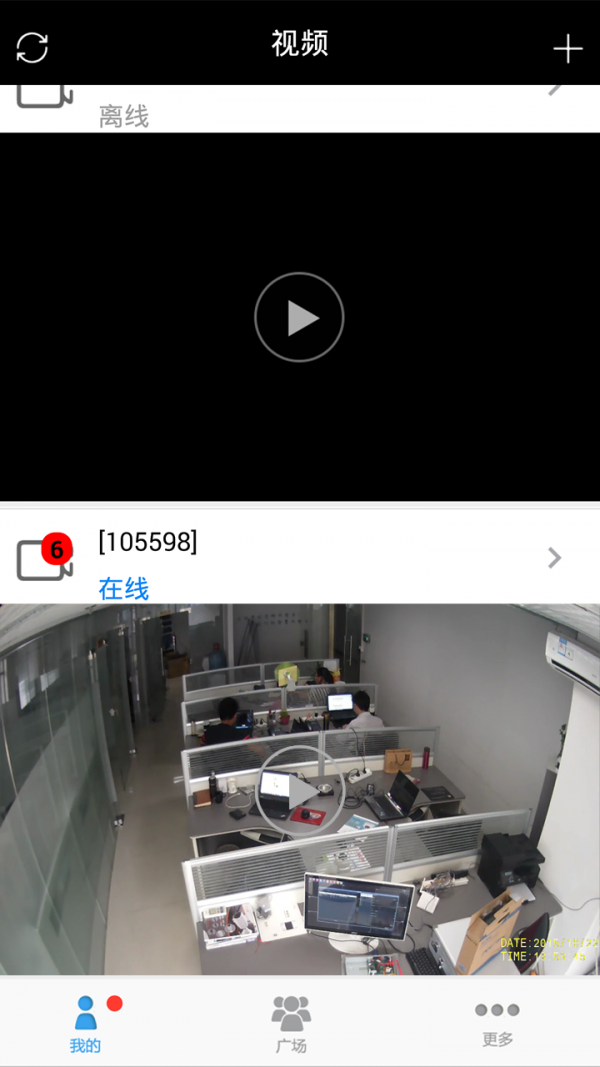Play the offline camera video

[x=299, y=318]
